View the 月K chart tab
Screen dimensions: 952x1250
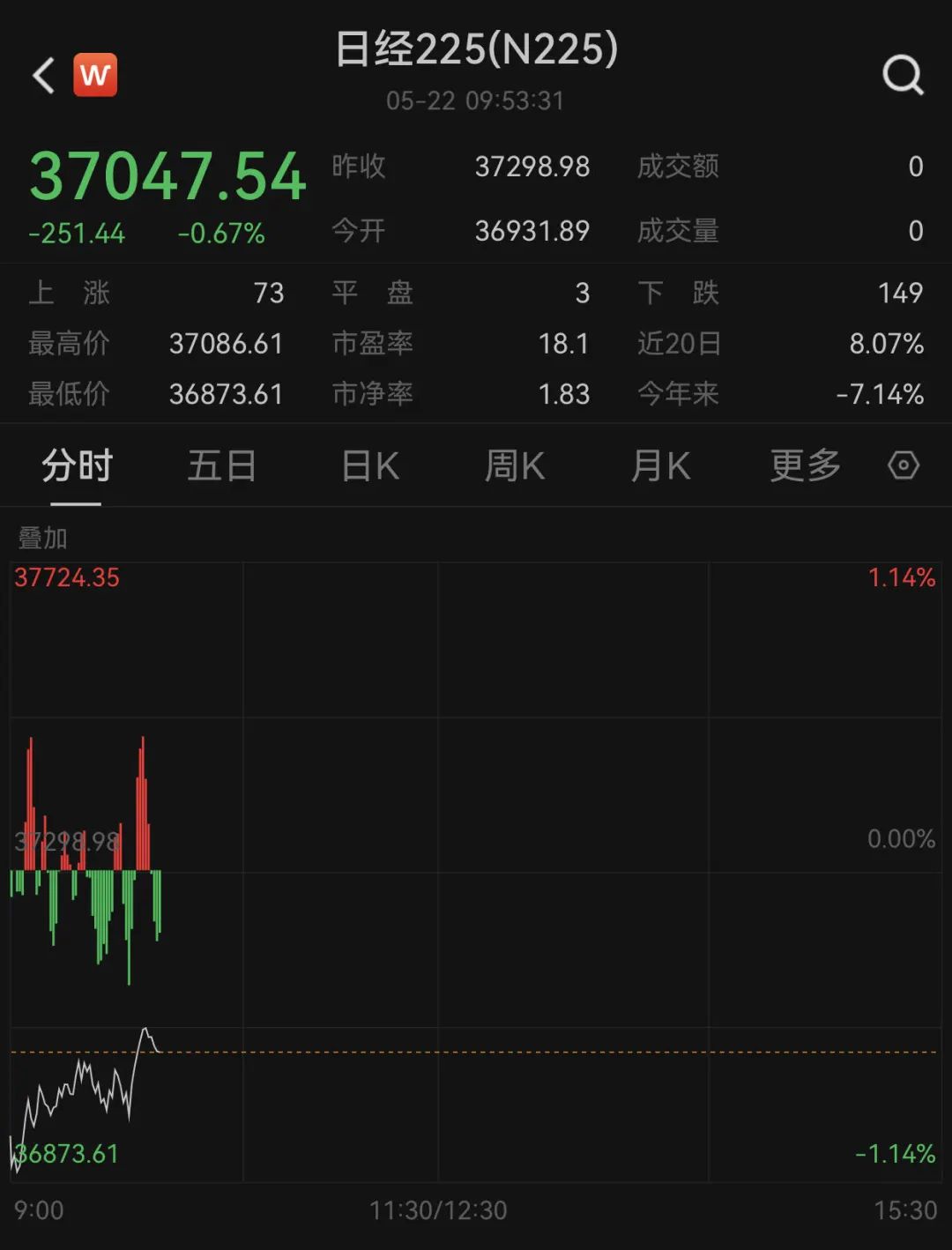click(x=660, y=465)
